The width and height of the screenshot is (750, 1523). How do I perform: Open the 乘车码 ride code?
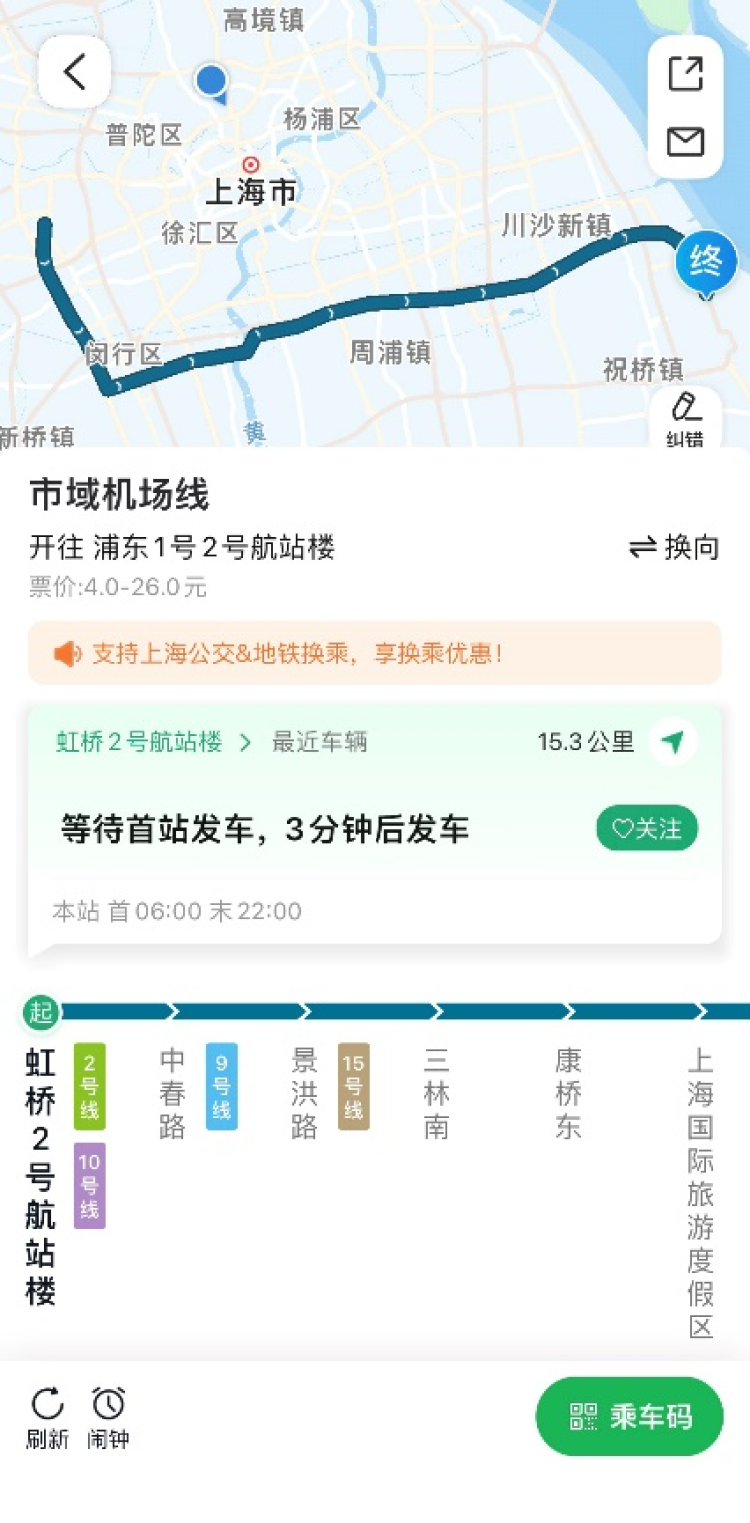point(630,1416)
